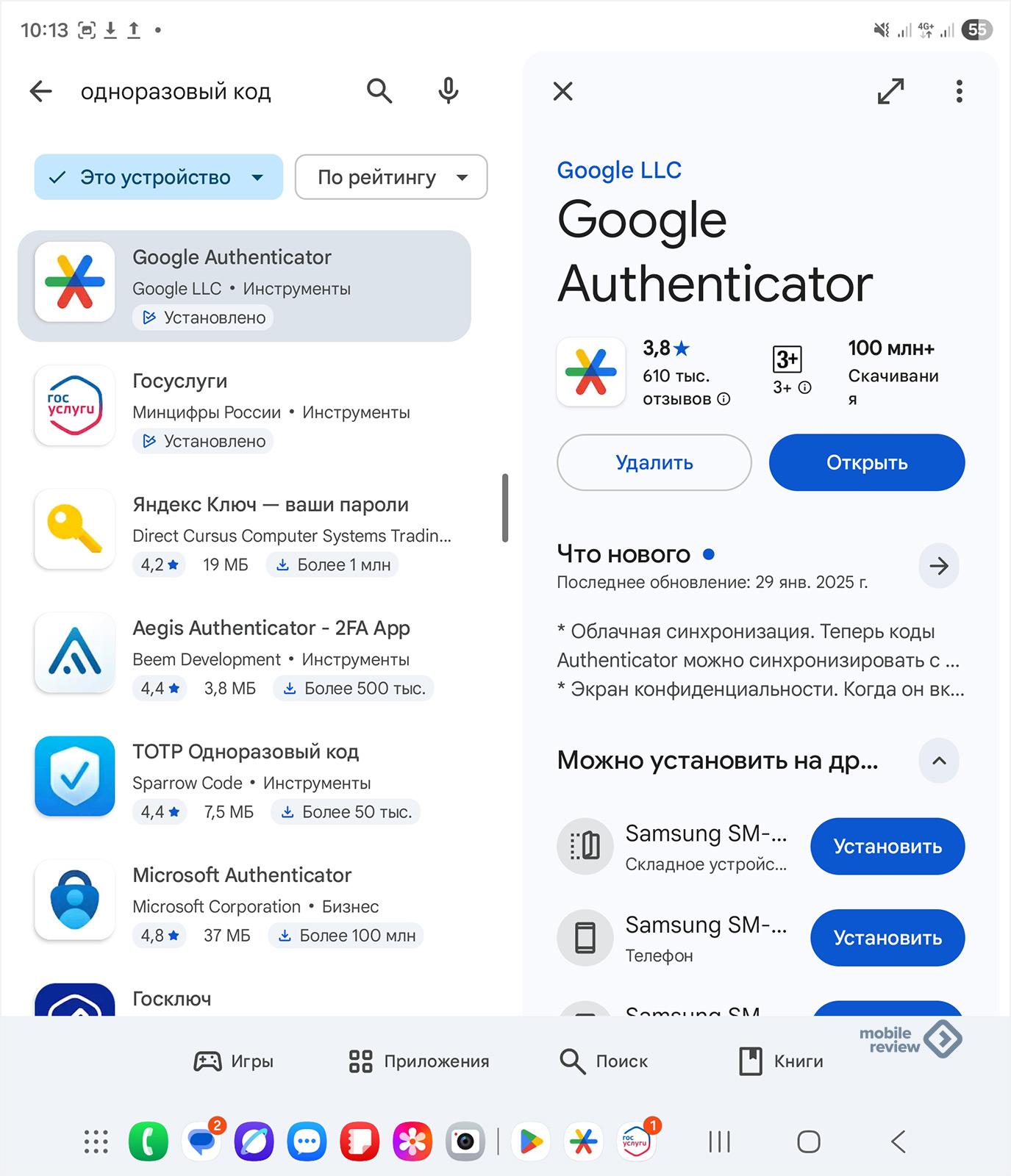Close the Google Authenticator details panel
This screenshot has height=1176, width=1011.
coord(562,92)
